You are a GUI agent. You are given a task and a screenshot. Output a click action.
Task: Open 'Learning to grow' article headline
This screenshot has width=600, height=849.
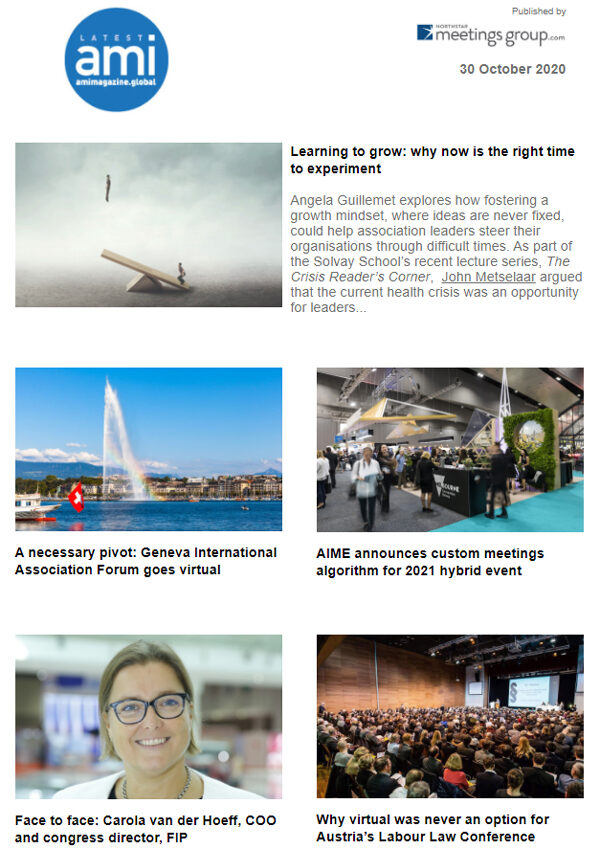[x=432, y=160]
